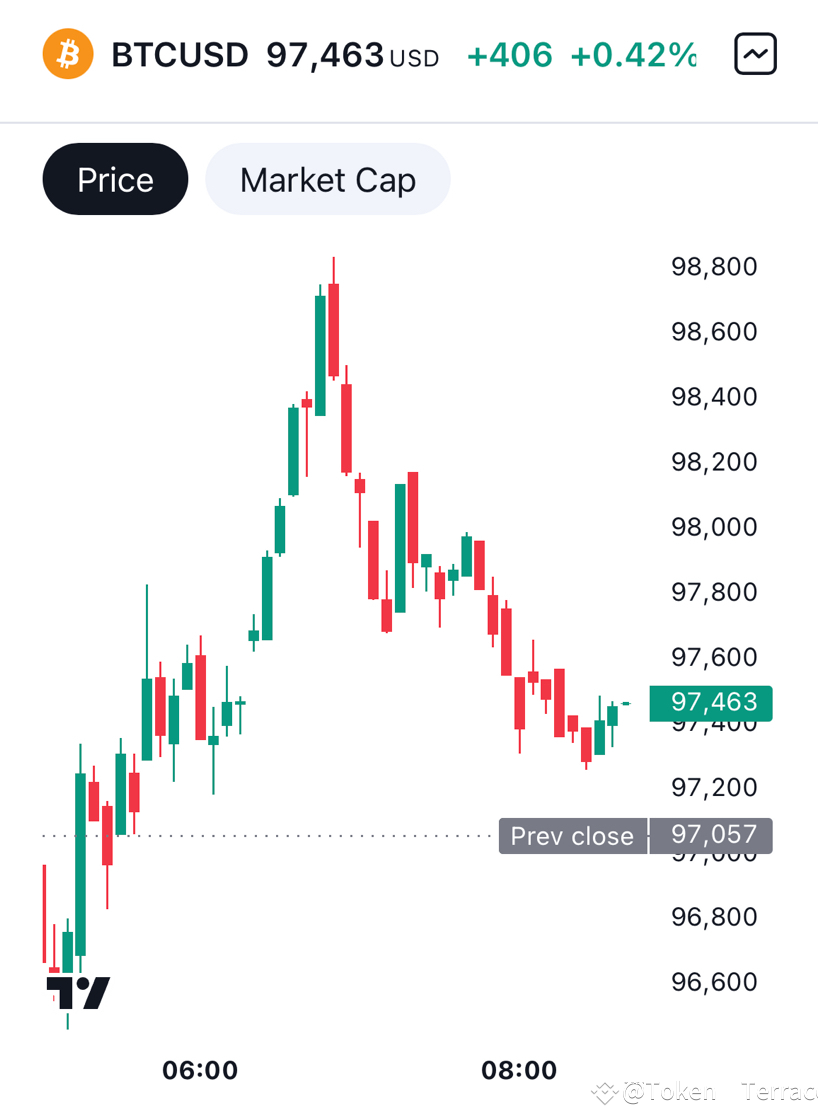The height and width of the screenshot is (1114, 818).
Task: Click the +406 gain value
Action: [510, 54]
